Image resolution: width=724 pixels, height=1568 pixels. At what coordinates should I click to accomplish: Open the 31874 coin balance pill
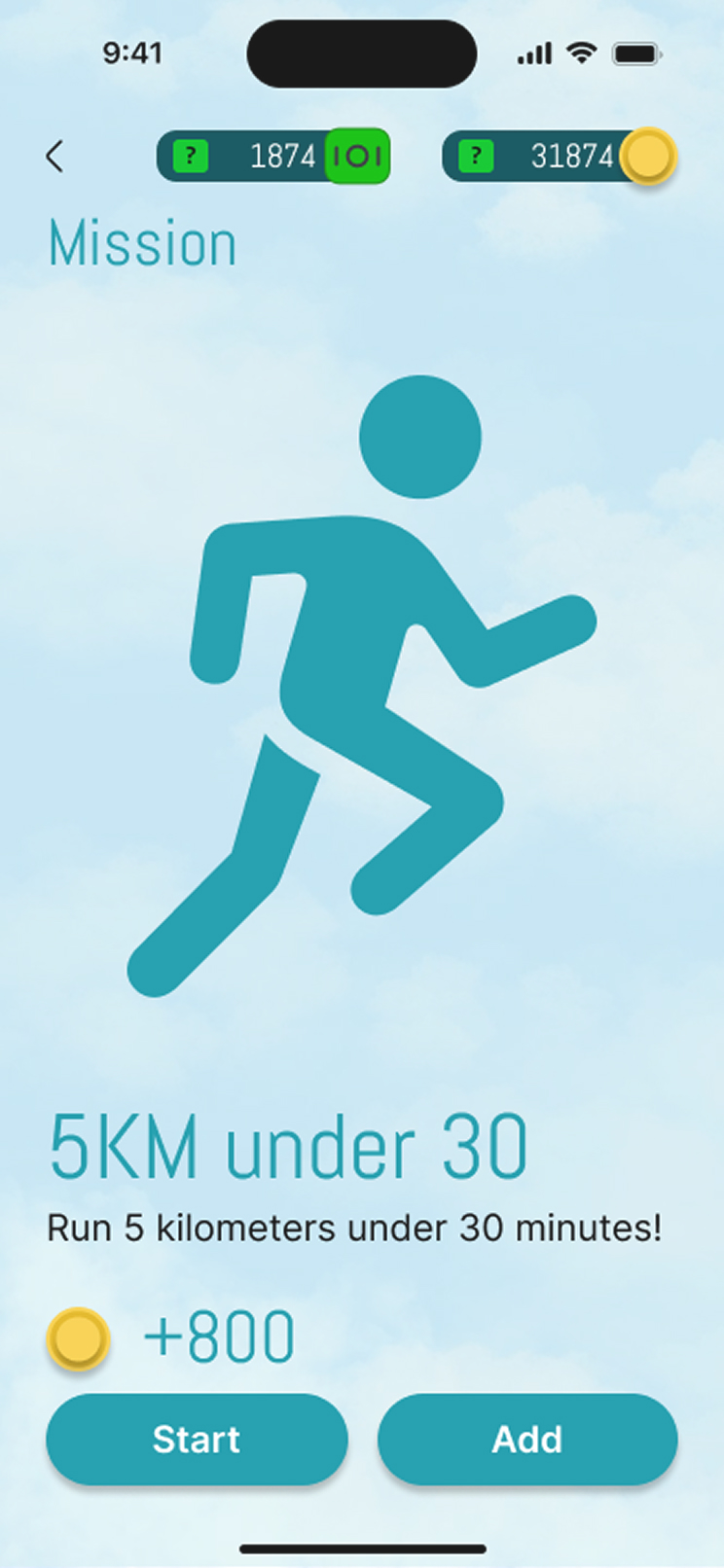pos(559,156)
